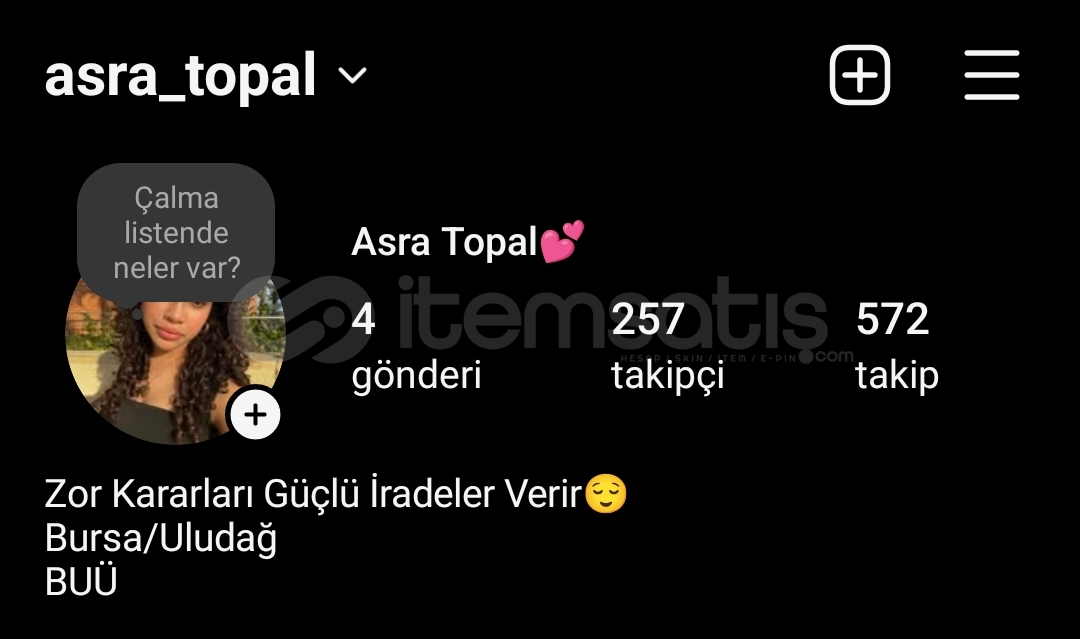1080x639 pixels.
Task: Tap the create new post plus icon
Action: point(859,76)
